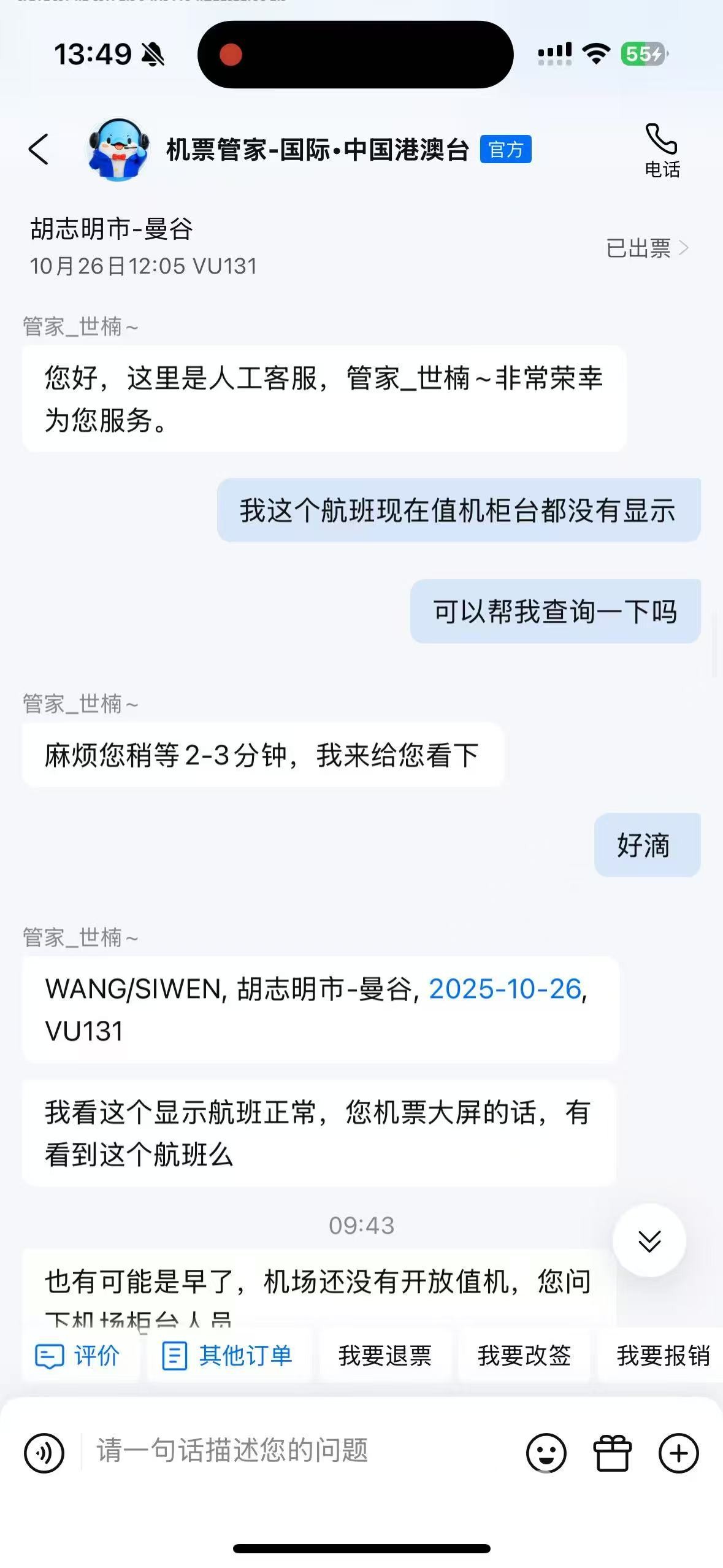This screenshot has height=1568, width=723.
Task: Choose the 我要改签 quick action
Action: coord(524,1355)
